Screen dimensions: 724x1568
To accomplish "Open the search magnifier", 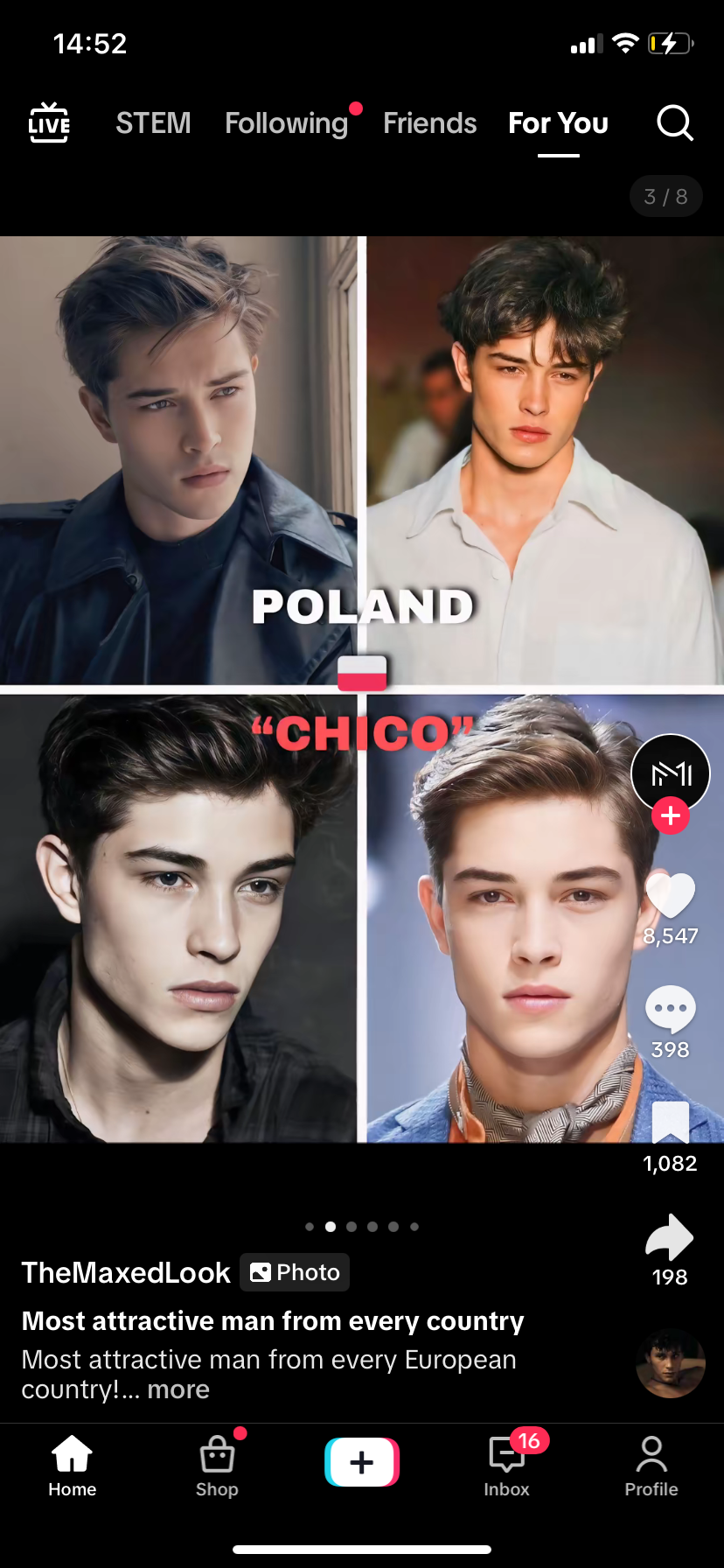I will click(674, 123).
